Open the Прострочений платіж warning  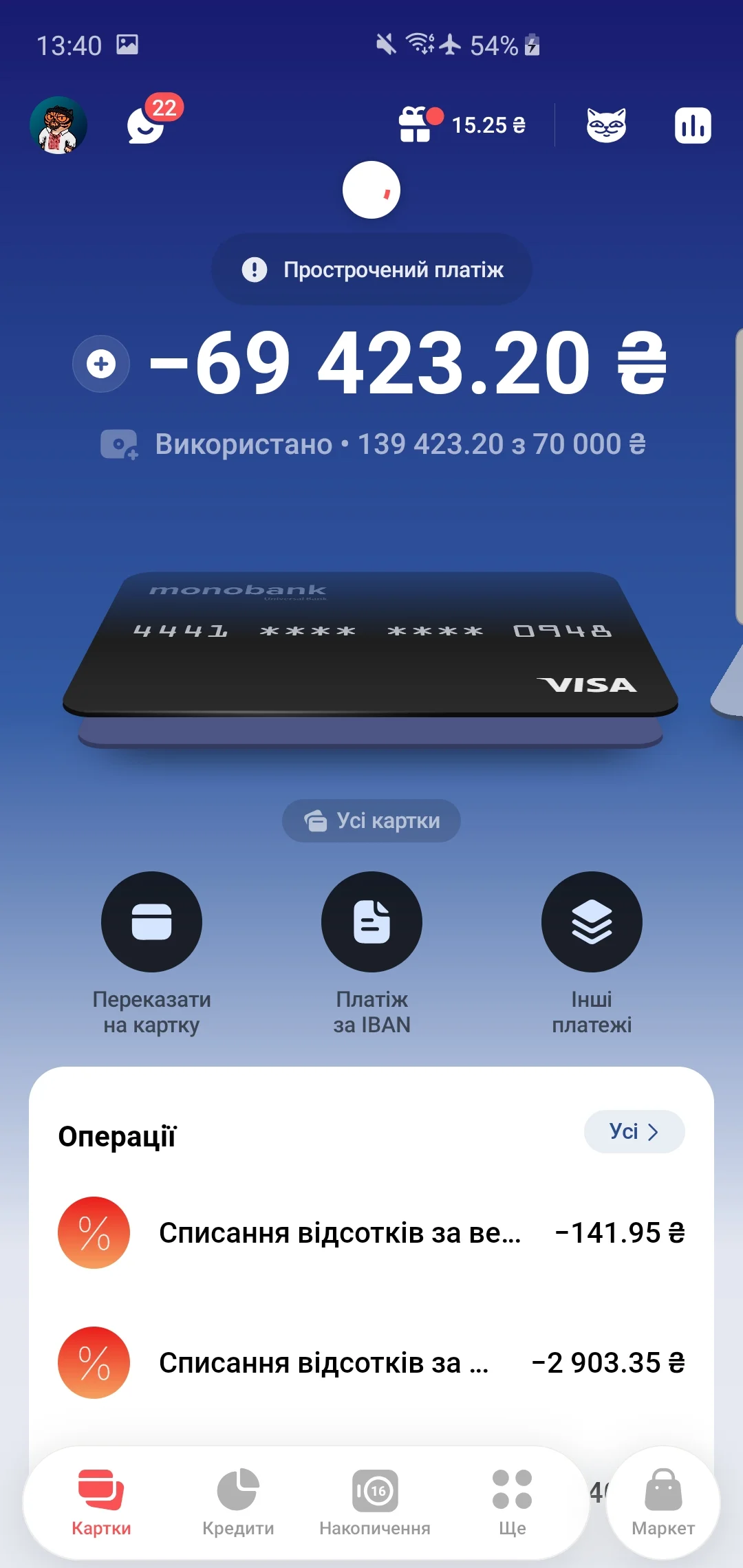pyautogui.click(x=372, y=270)
